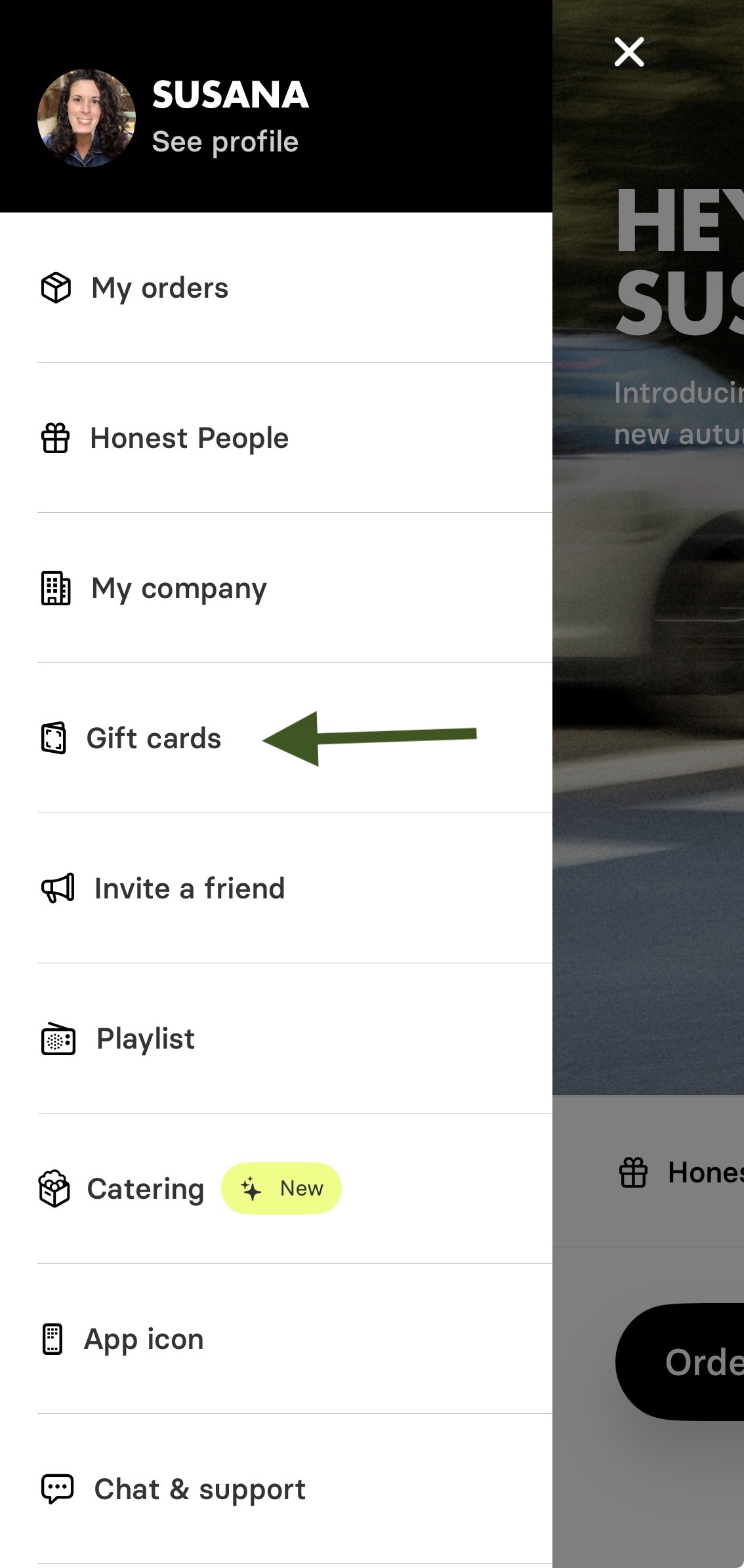Image resolution: width=744 pixels, height=1568 pixels.
Task: Select Invite a friend
Action: 189,889
